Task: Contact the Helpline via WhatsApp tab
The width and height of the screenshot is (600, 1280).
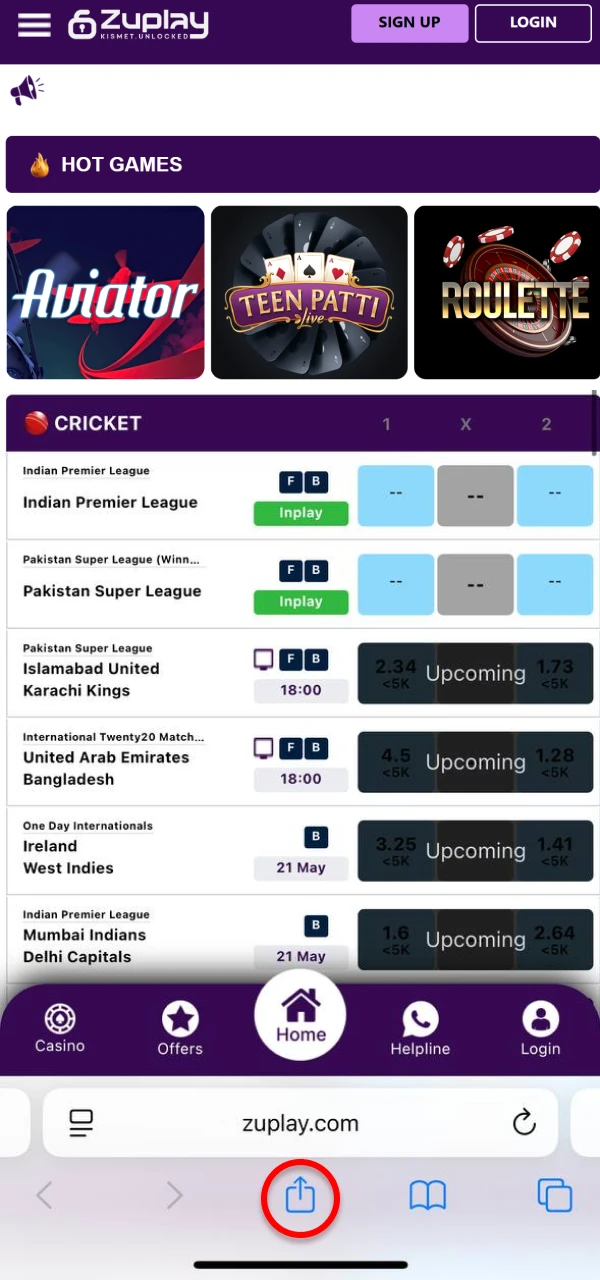Action: pos(420,1030)
